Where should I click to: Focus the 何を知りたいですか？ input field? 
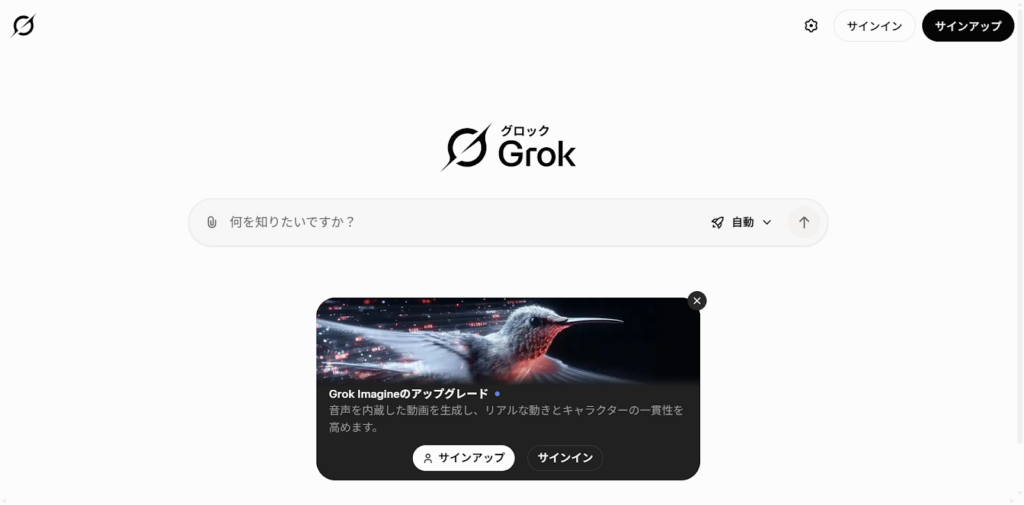[460, 222]
